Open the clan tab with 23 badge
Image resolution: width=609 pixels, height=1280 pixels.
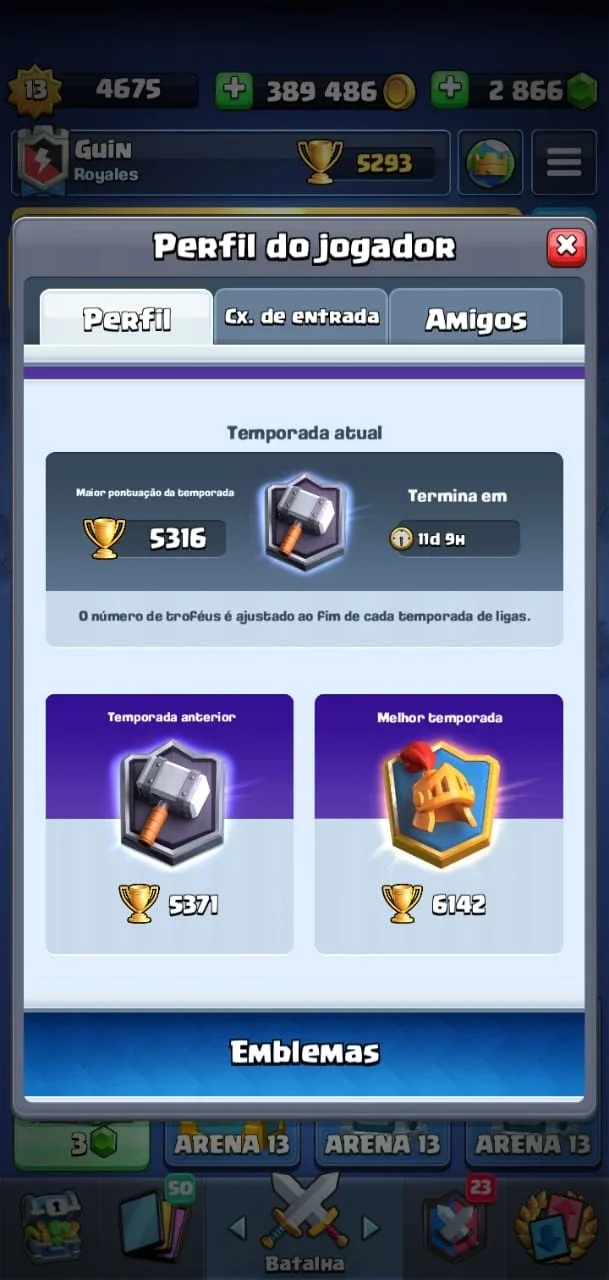(x=455, y=1226)
